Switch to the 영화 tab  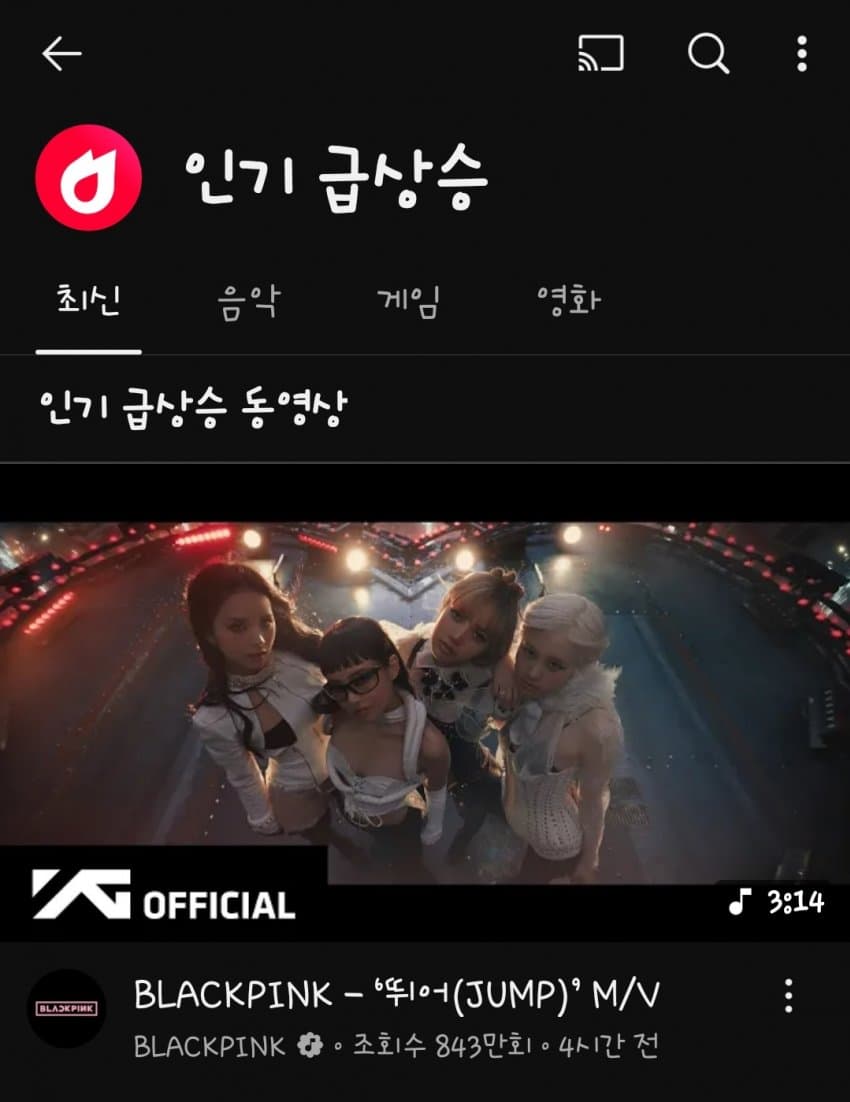pyautogui.click(x=568, y=301)
